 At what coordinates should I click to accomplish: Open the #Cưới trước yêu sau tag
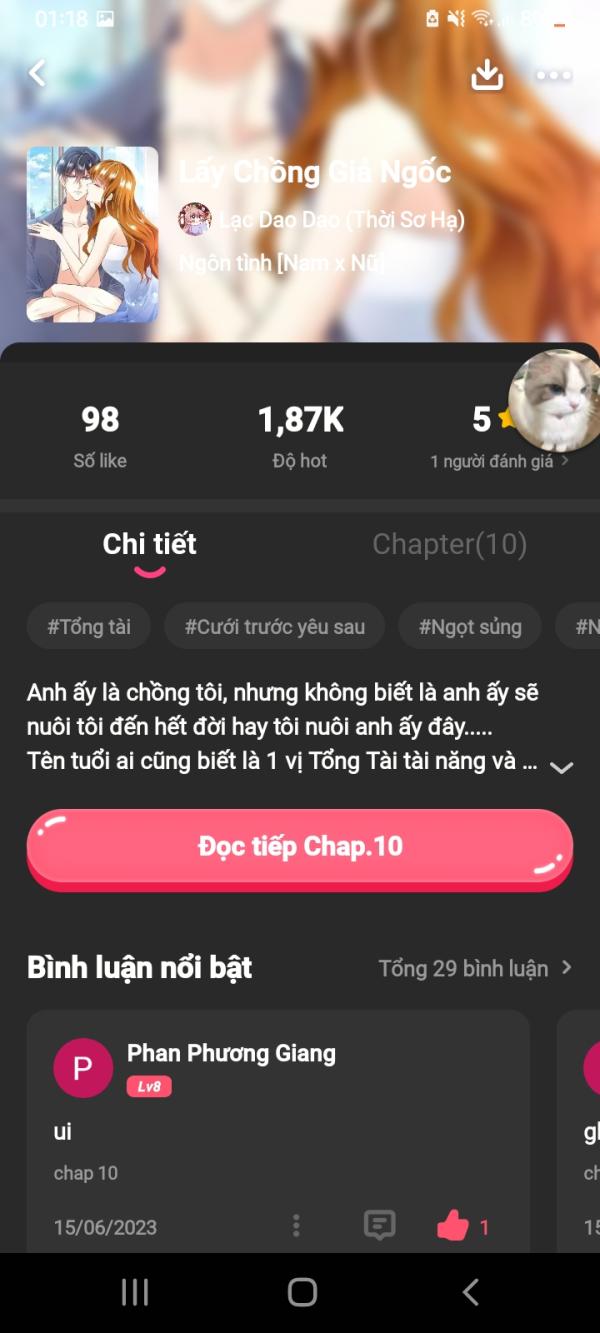pos(274,627)
